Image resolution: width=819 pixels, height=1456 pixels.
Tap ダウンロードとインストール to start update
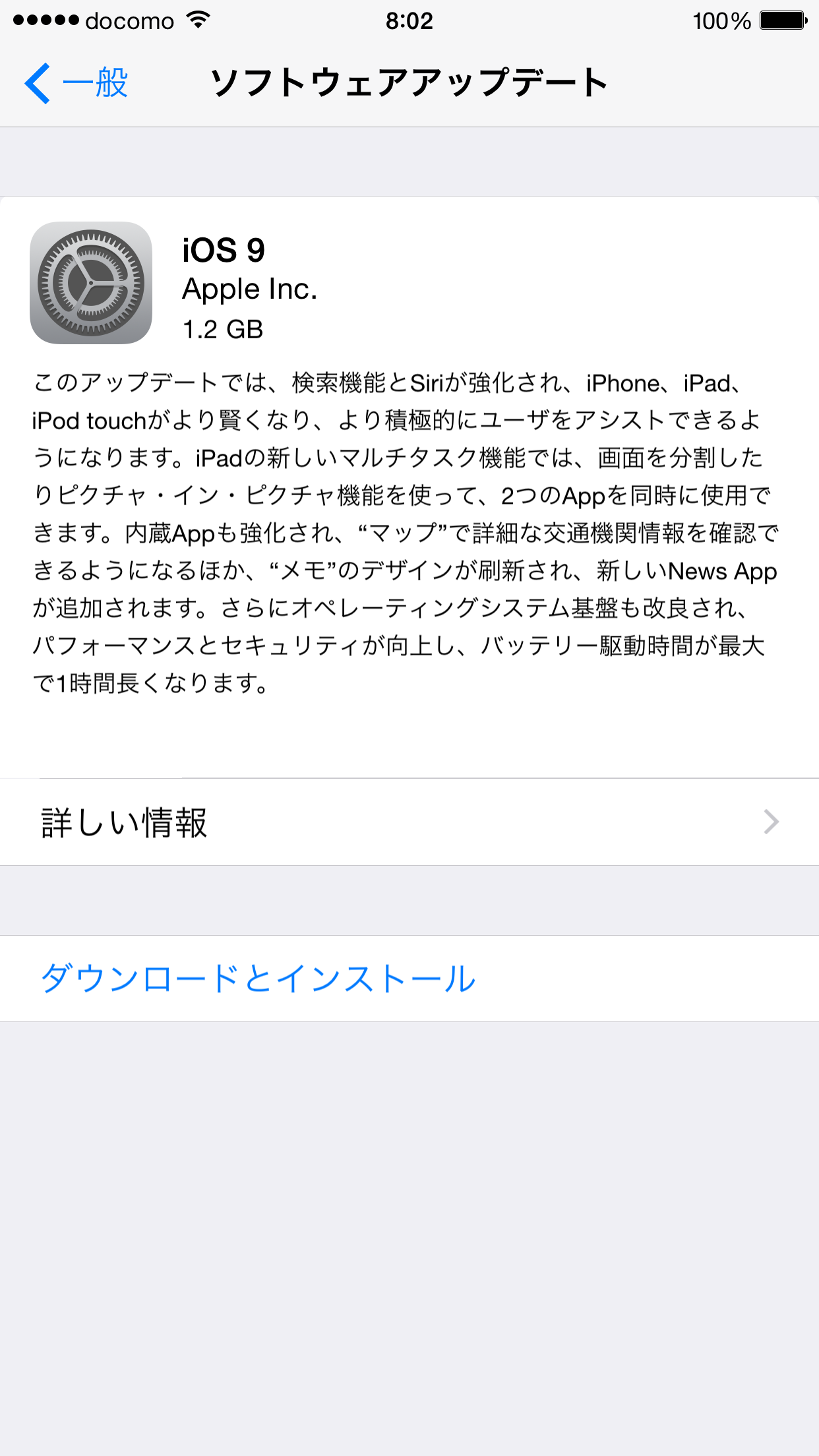pyautogui.click(x=258, y=979)
